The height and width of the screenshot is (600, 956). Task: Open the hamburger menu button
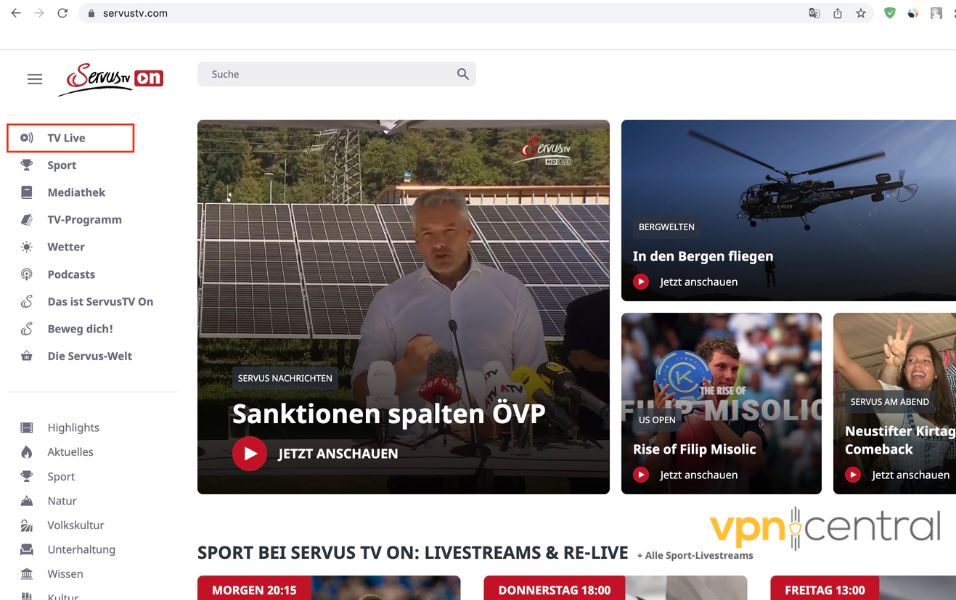(x=35, y=79)
